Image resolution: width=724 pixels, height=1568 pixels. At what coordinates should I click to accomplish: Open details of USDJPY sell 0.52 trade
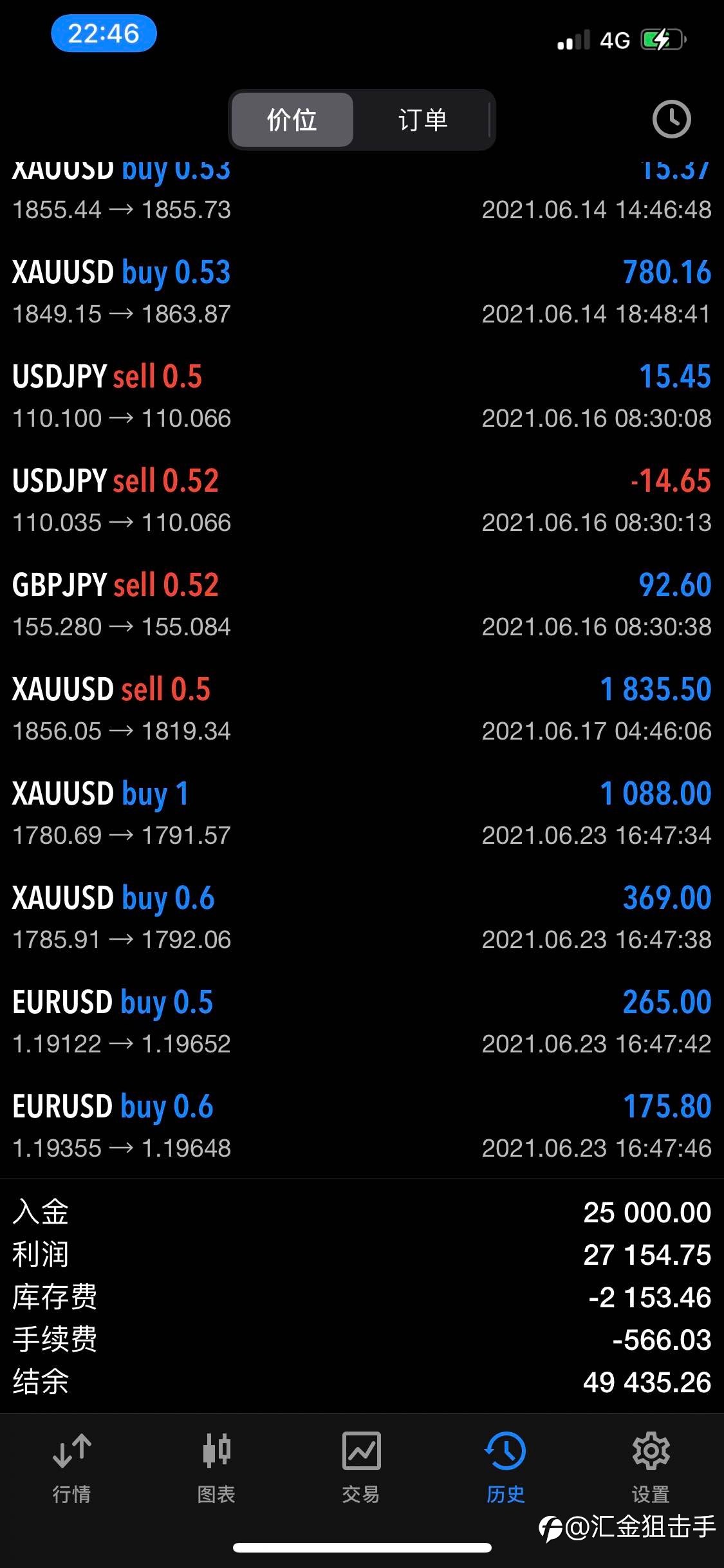[362, 501]
